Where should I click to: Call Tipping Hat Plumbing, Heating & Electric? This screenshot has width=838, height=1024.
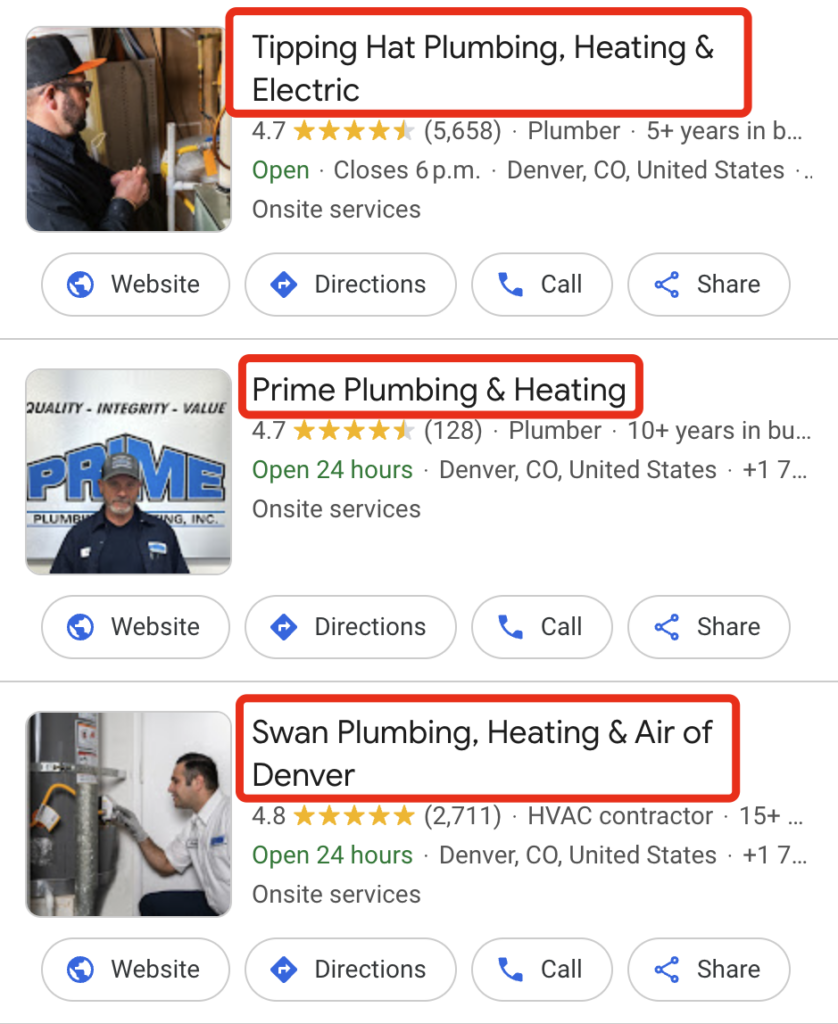tap(541, 284)
